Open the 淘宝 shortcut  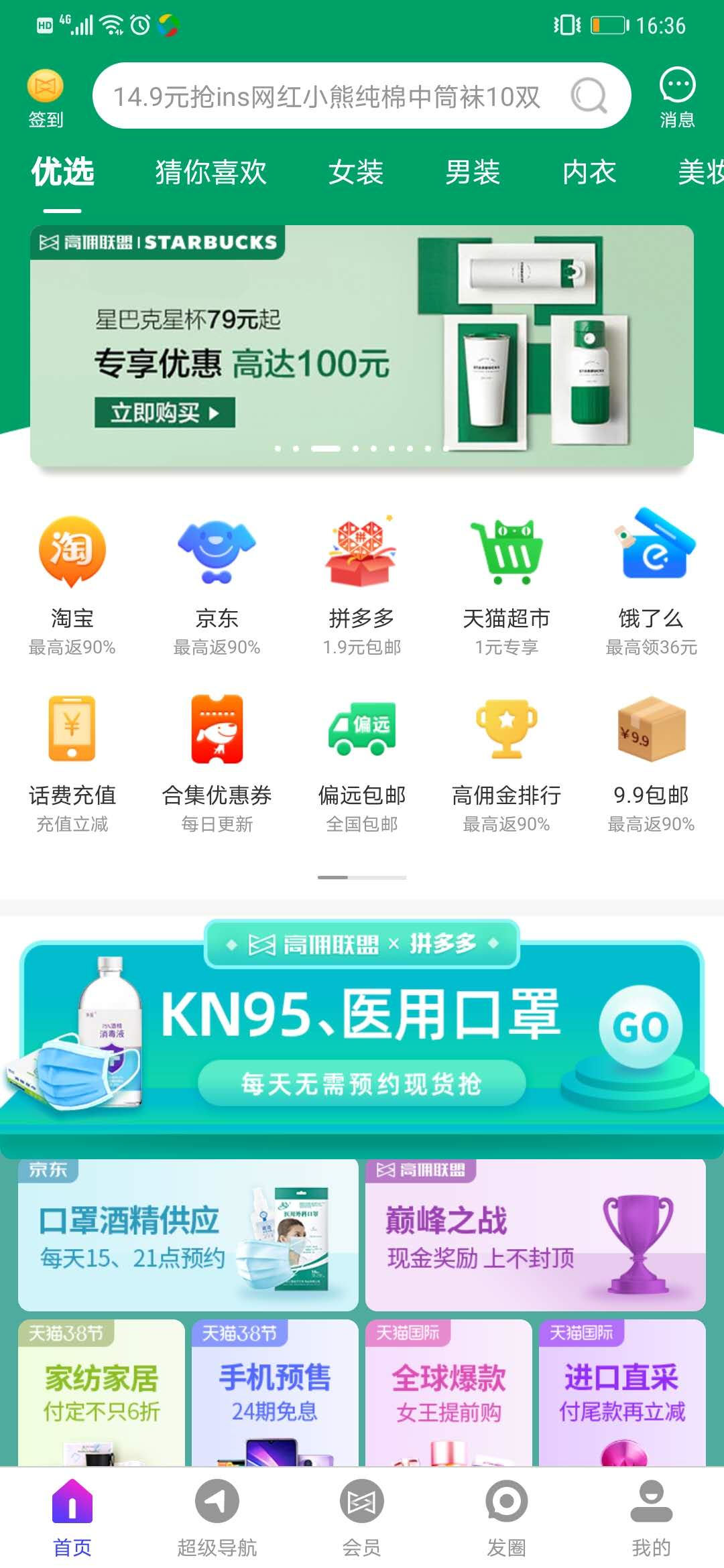pyautogui.click(x=72, y=583)
